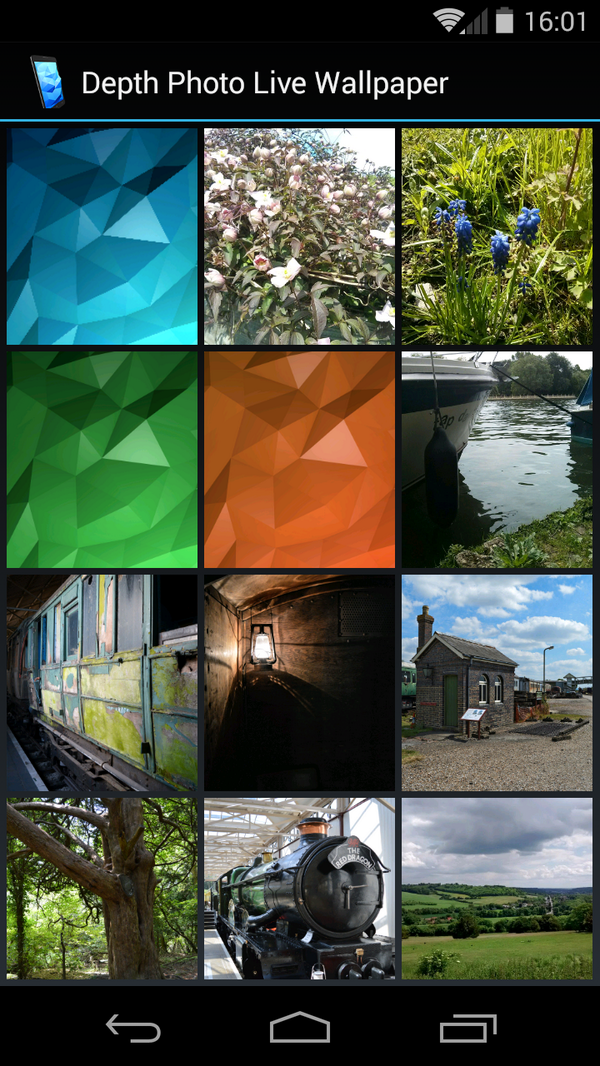Select the old green train carriage photo
The image size is (600, 1066).
pyautogui.click(x=102, y=683)
